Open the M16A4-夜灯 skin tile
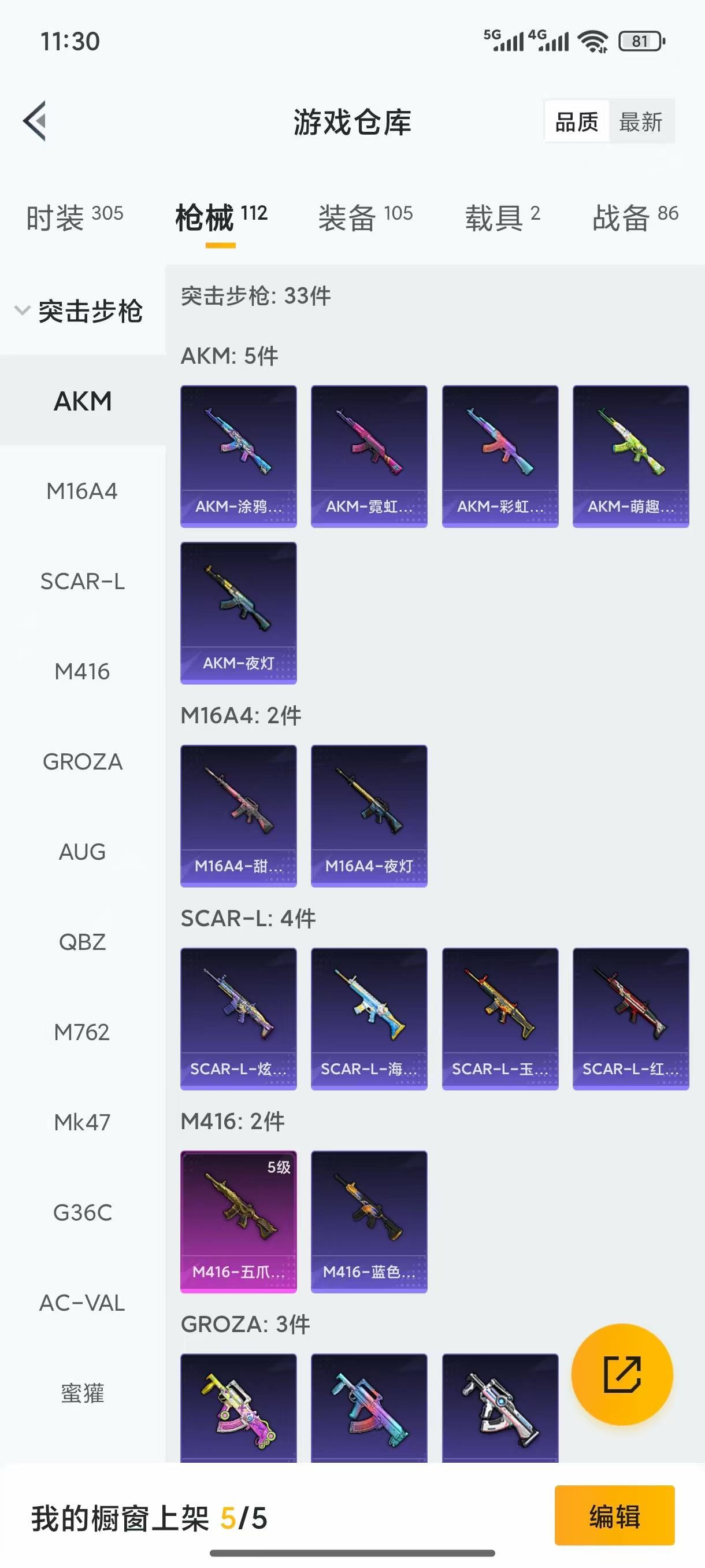The height and width of the screenshot is (1568, 705). [369, 815]
